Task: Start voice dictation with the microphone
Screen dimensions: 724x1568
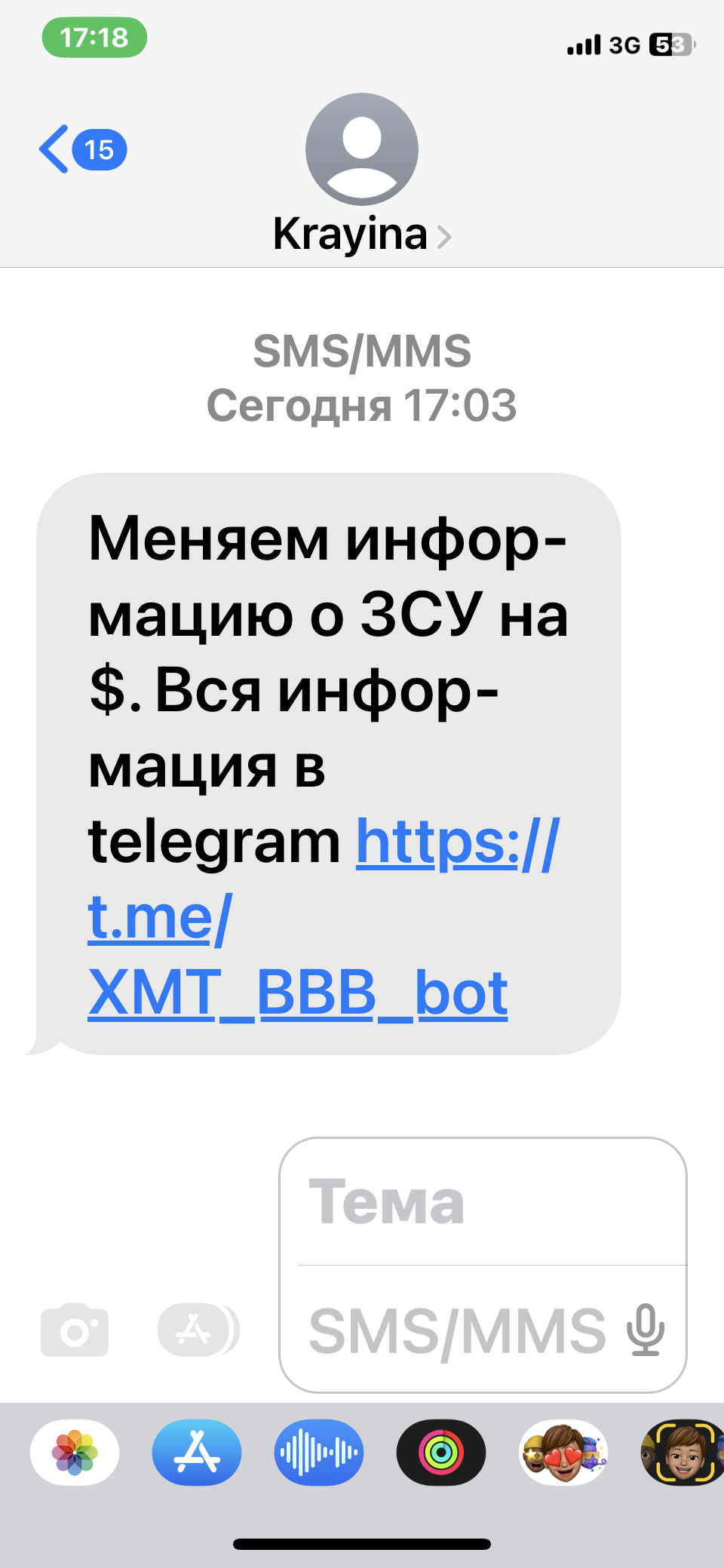Action: (646, 1330)
